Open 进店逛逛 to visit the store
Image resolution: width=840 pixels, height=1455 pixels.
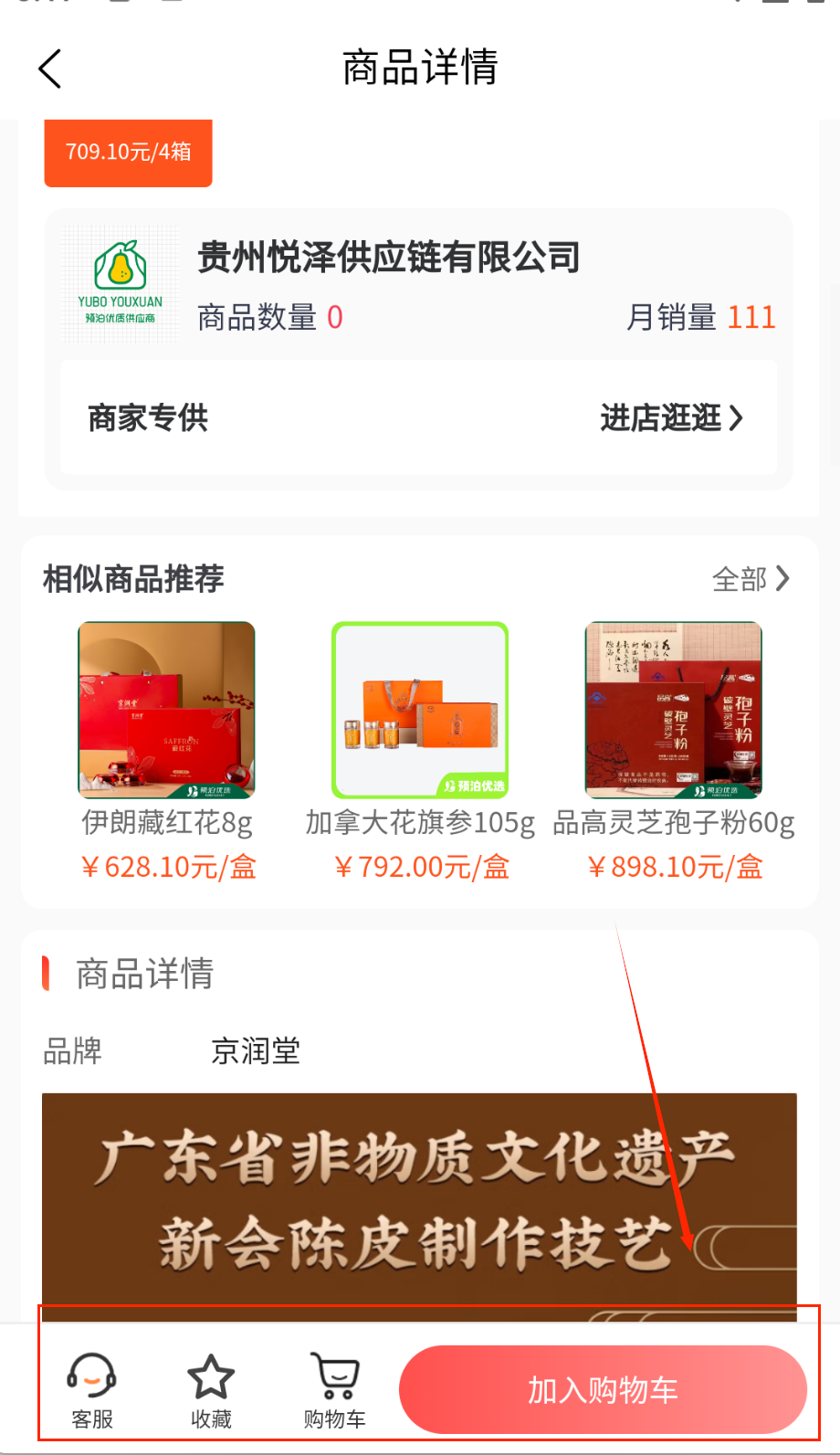pyautogui.click(x=671, y=418)
